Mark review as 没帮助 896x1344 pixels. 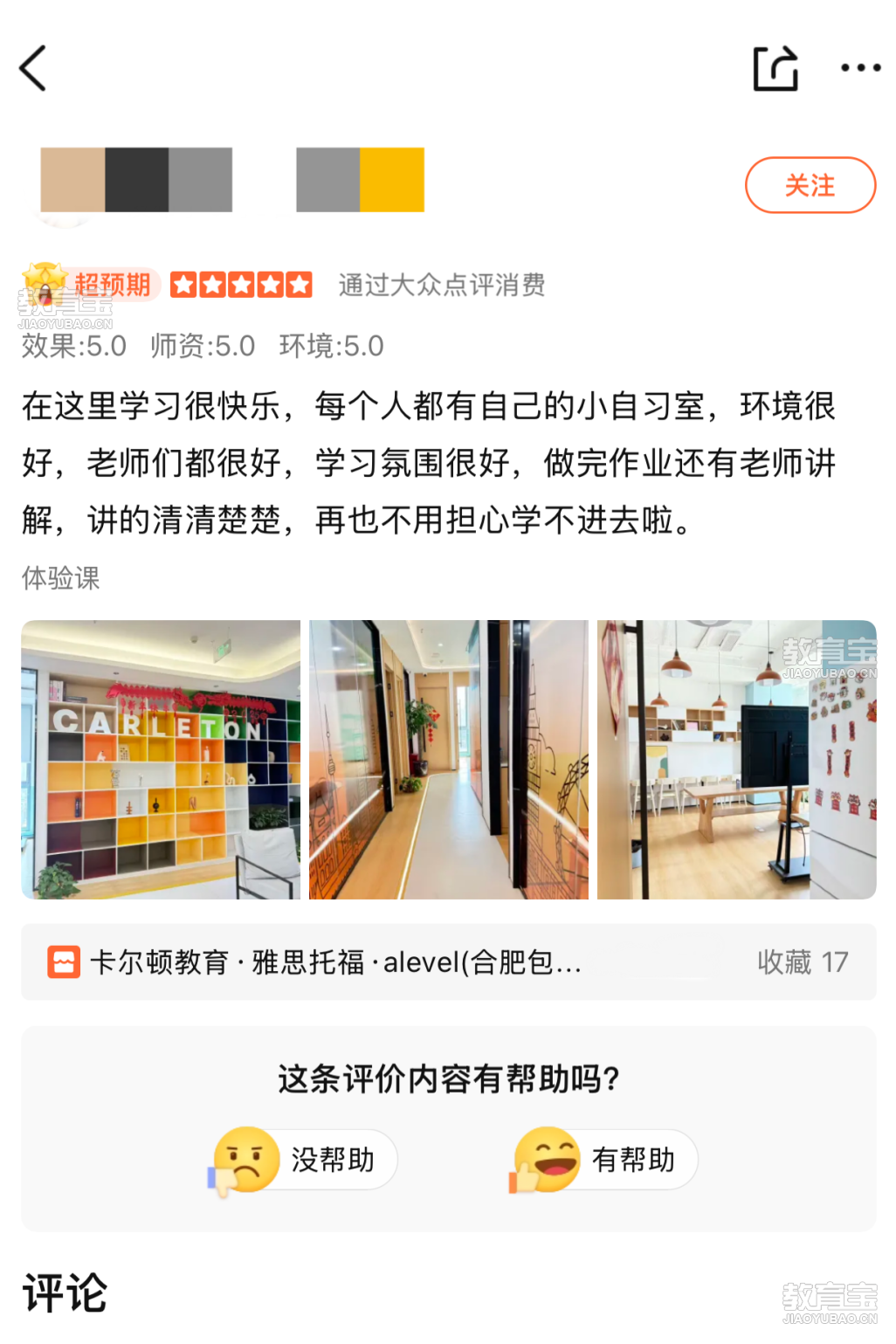click(306, 1160)
